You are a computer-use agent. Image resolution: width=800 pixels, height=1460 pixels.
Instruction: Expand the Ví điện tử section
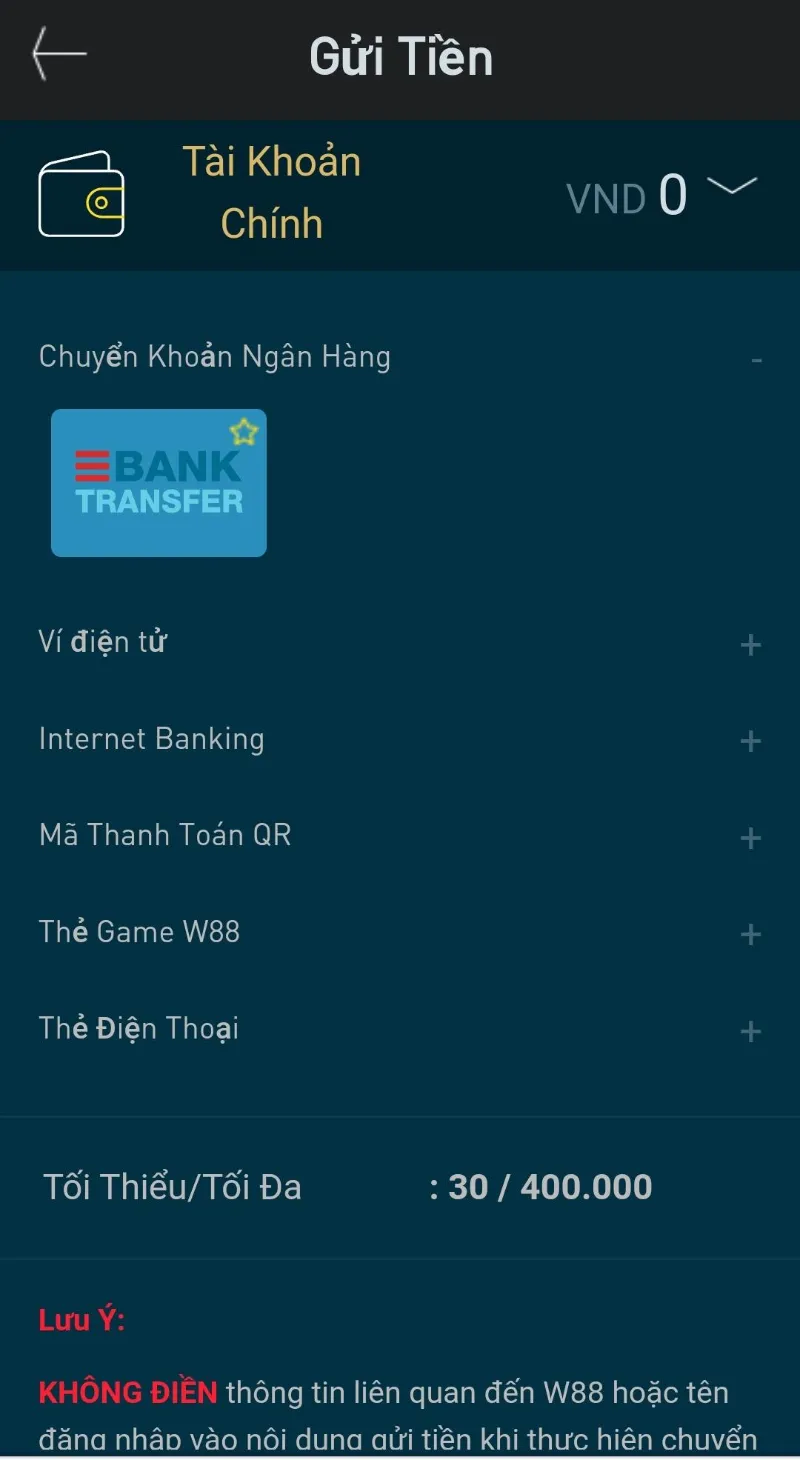750,645
